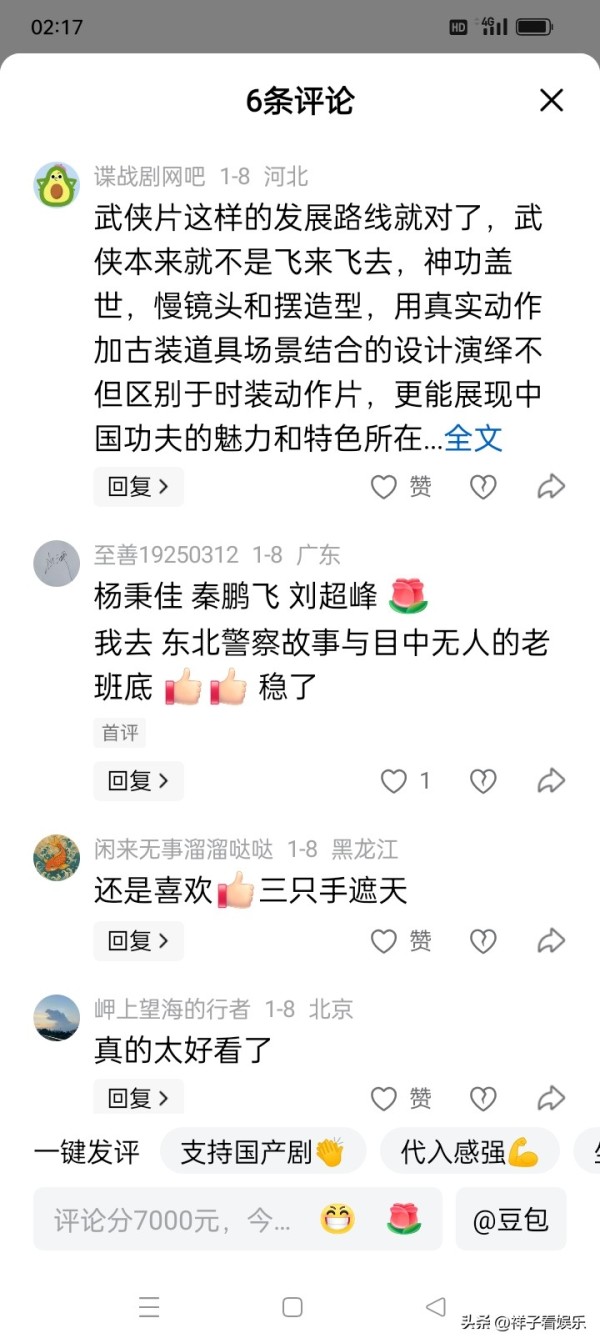This screenshot has width=600, height=1343.
Task: Like 谍战剧网吧's comment
Action: pyautogui.click(x=385, y=487)
